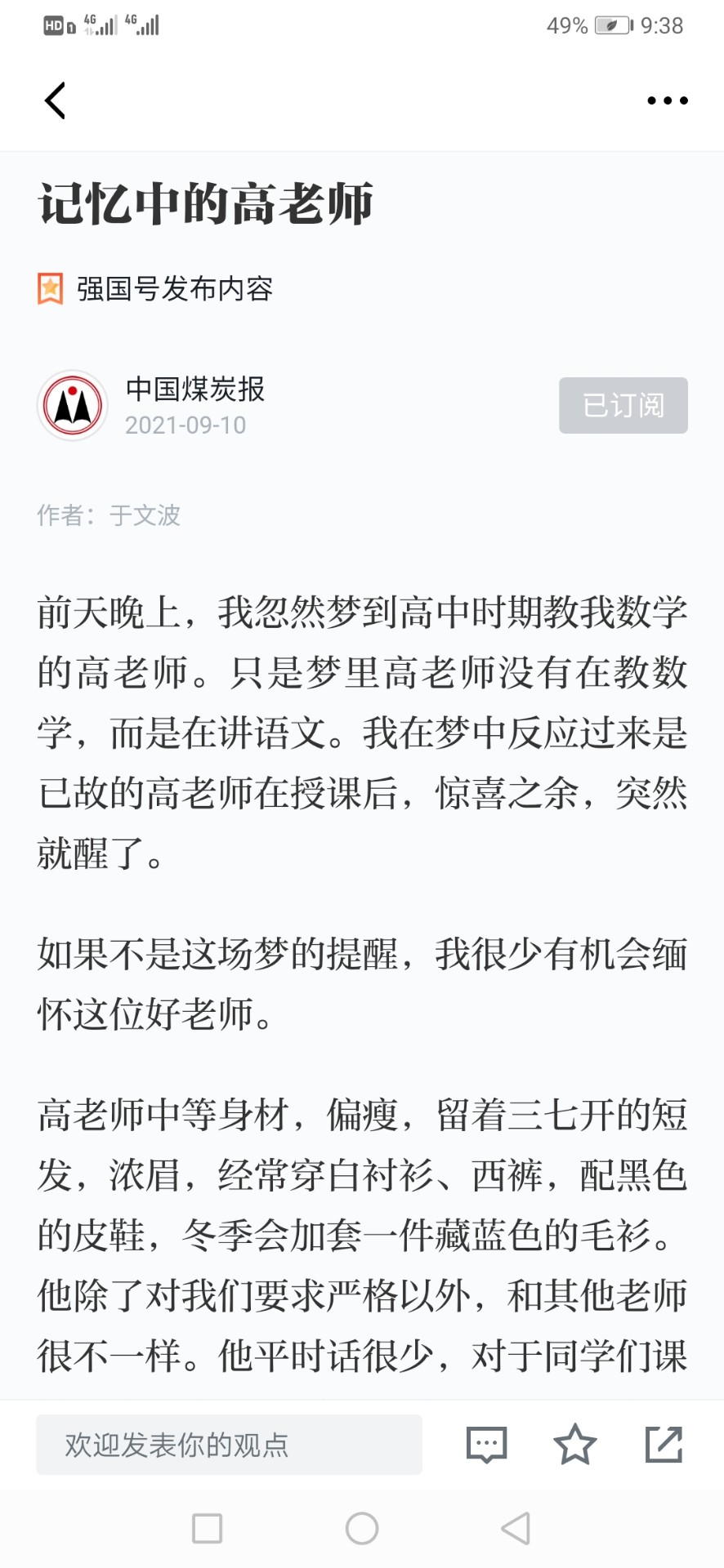
Task: Go back using the top-left arrow
Action: 55,100
